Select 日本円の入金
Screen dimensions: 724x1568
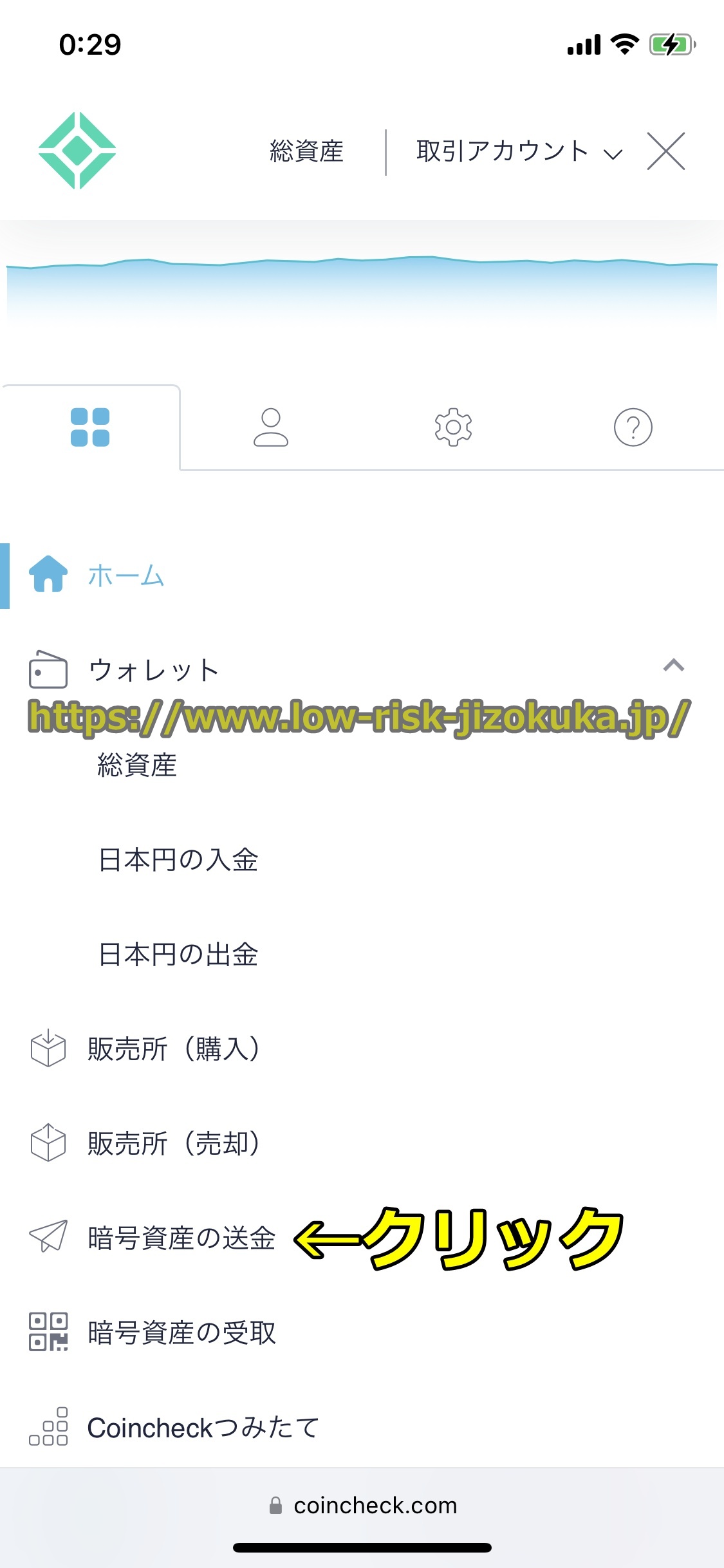tap(178, 860)
